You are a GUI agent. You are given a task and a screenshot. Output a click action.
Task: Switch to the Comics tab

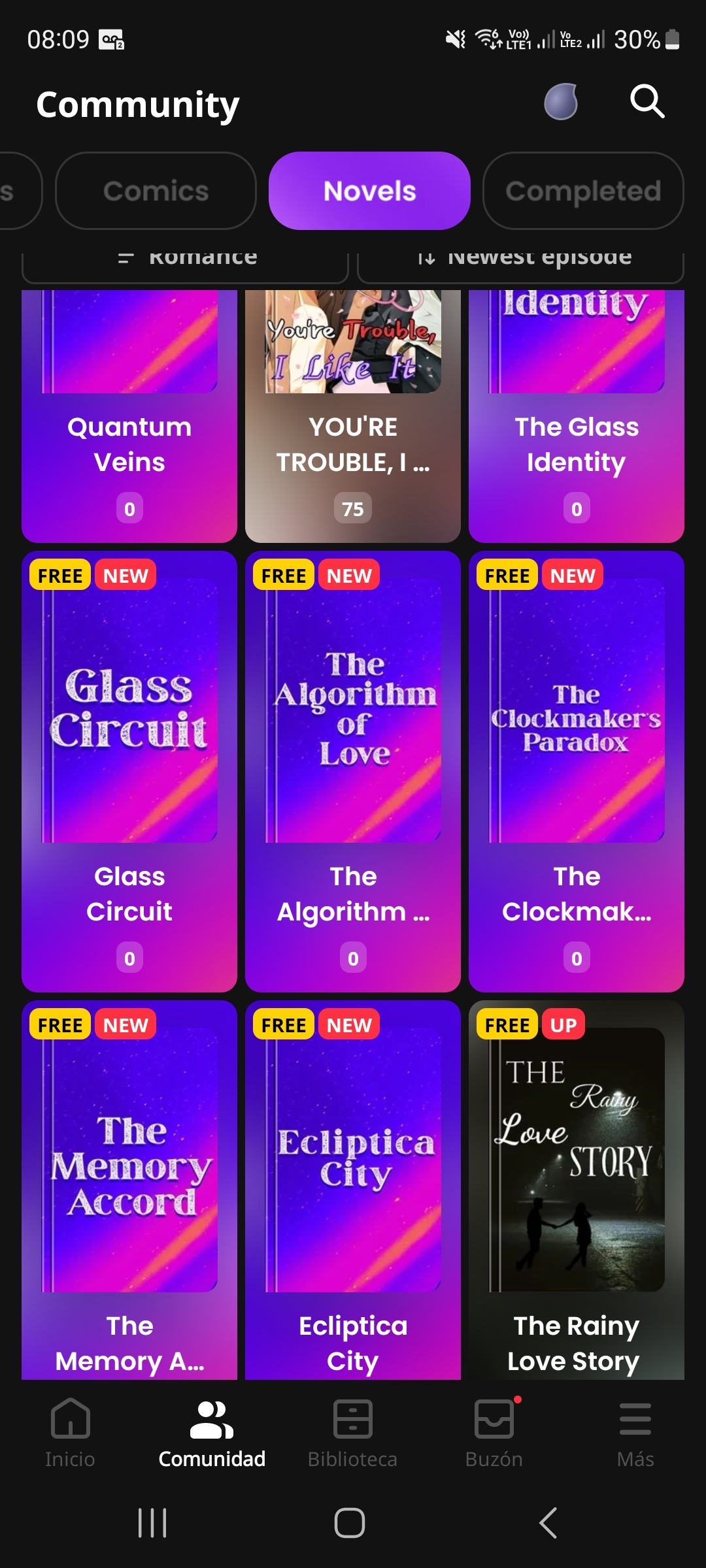click(156, 191)
